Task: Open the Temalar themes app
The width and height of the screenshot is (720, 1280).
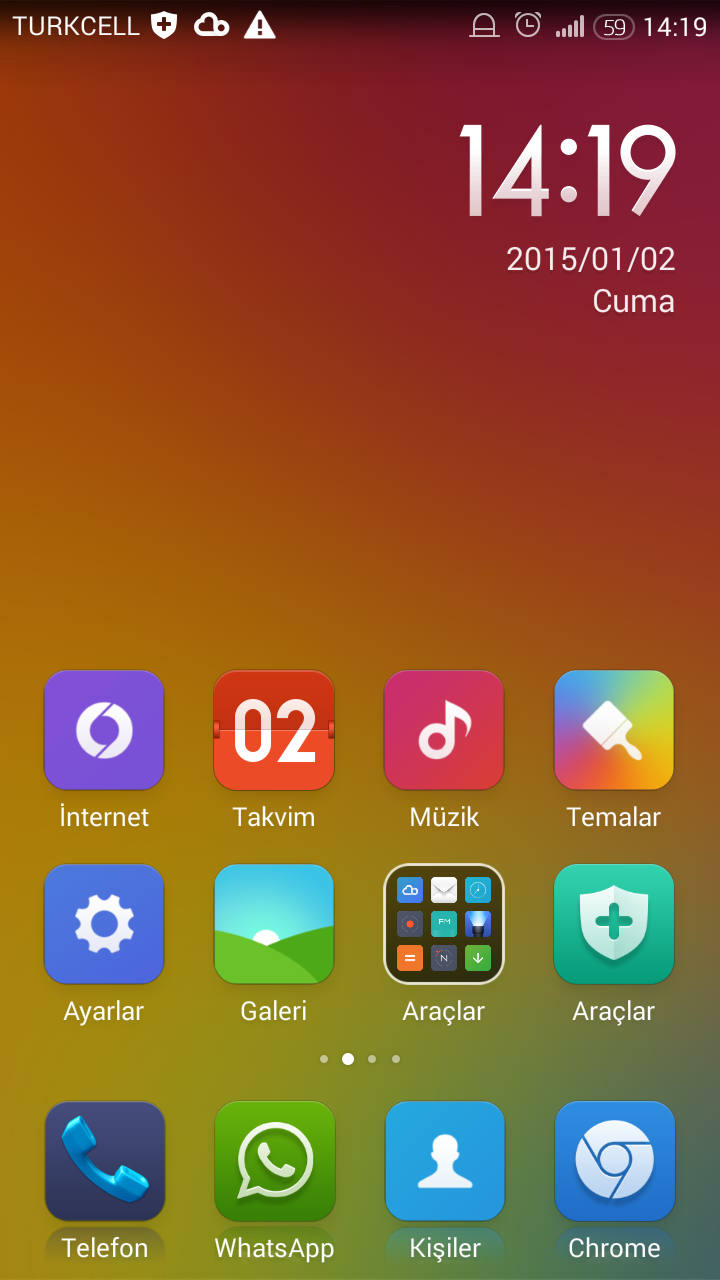Action: coord(614,731)
